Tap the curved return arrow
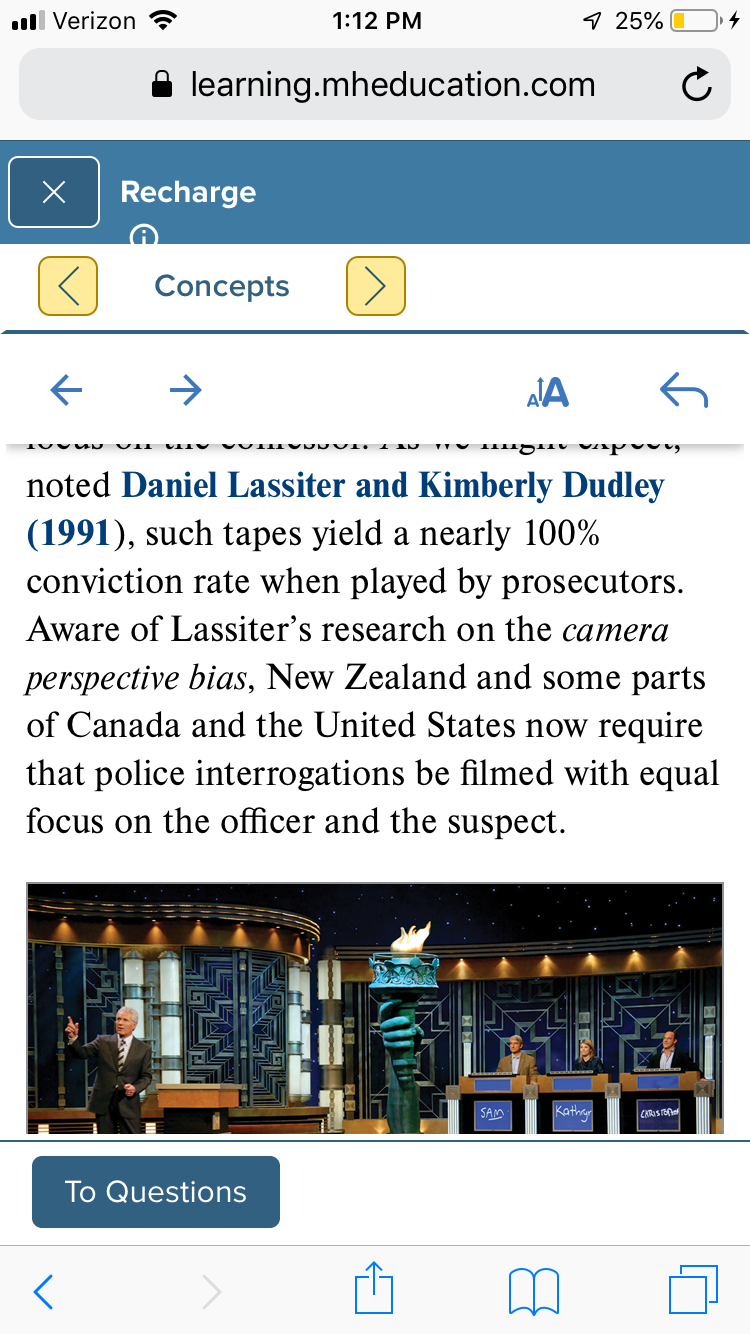The width and height of the screenshot is (750, 1334). [685, 392]
